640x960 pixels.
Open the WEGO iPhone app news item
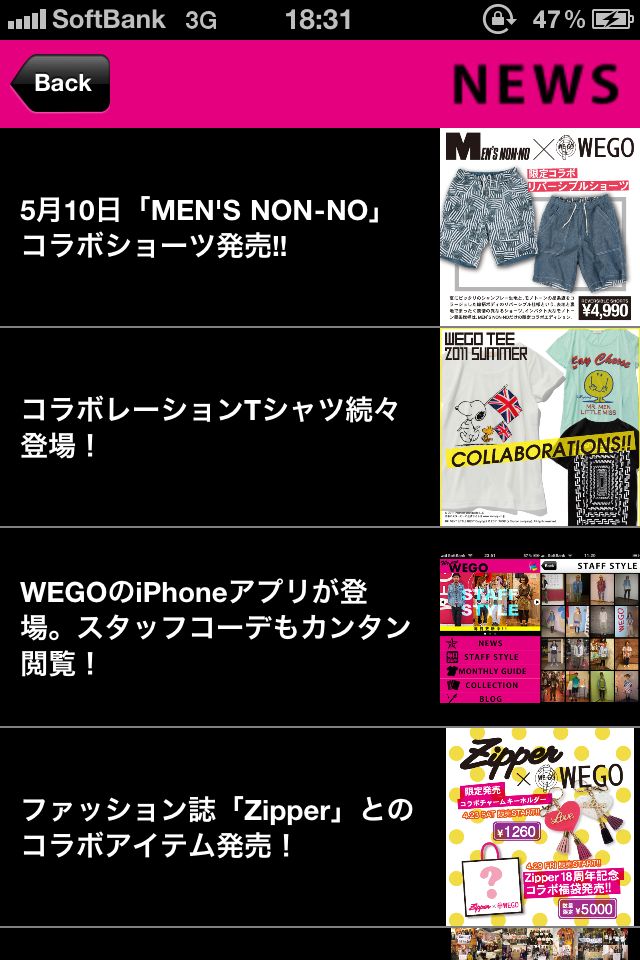point(220,627)
